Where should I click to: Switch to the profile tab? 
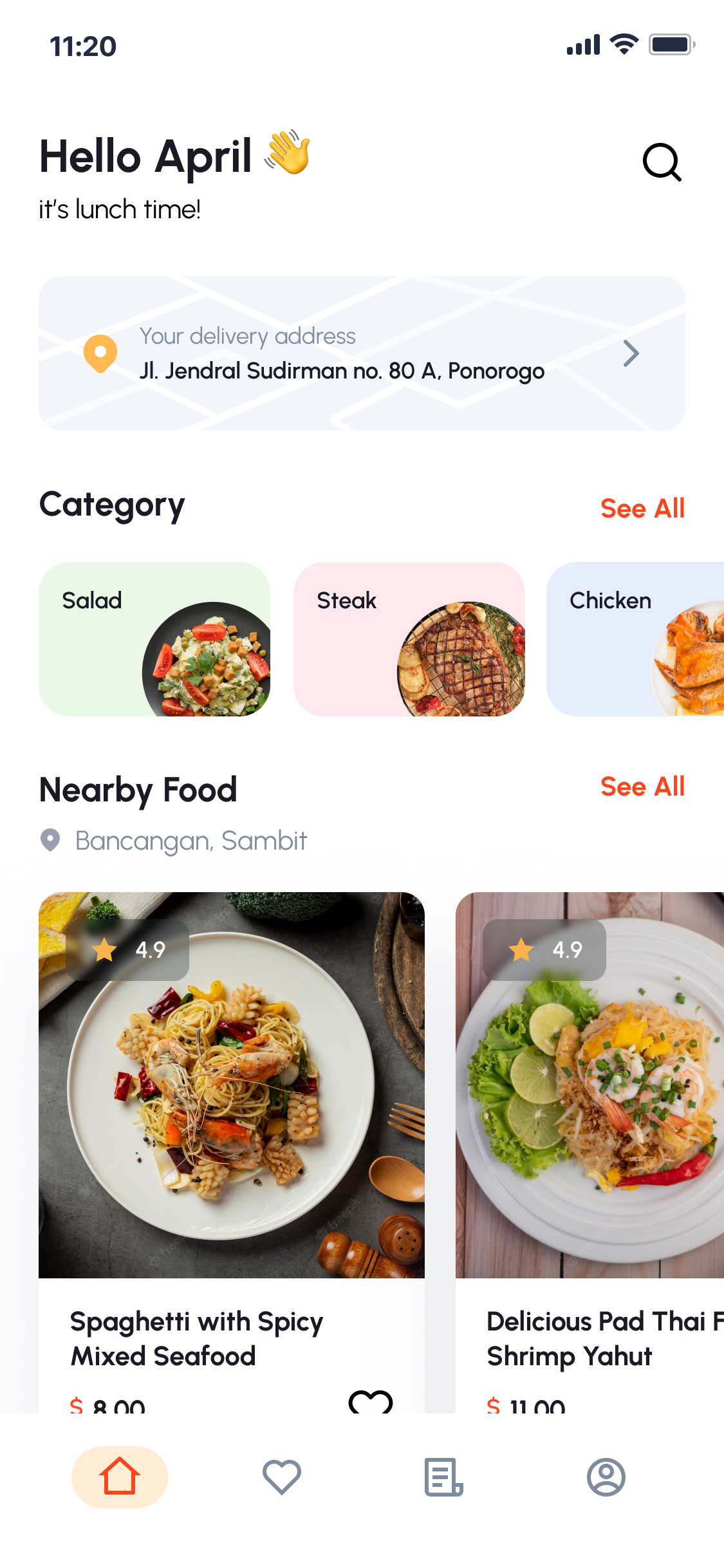(x=606, y=1477)
